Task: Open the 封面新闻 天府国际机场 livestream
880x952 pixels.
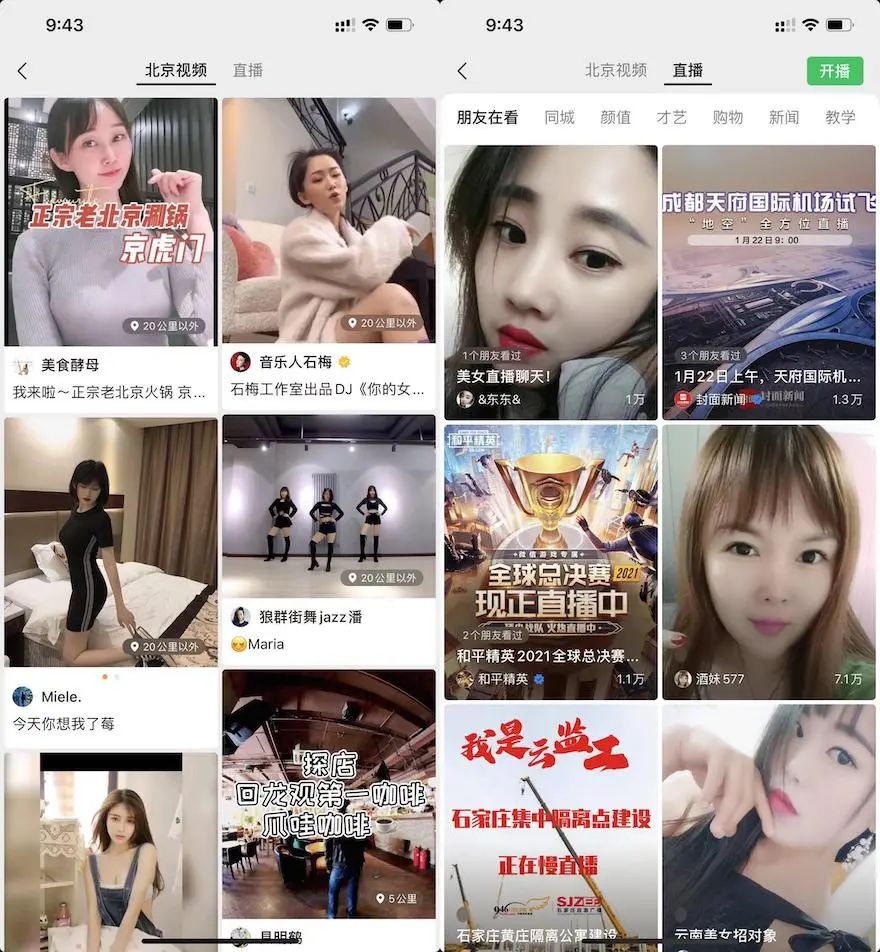Action: [x=768, y=280]
